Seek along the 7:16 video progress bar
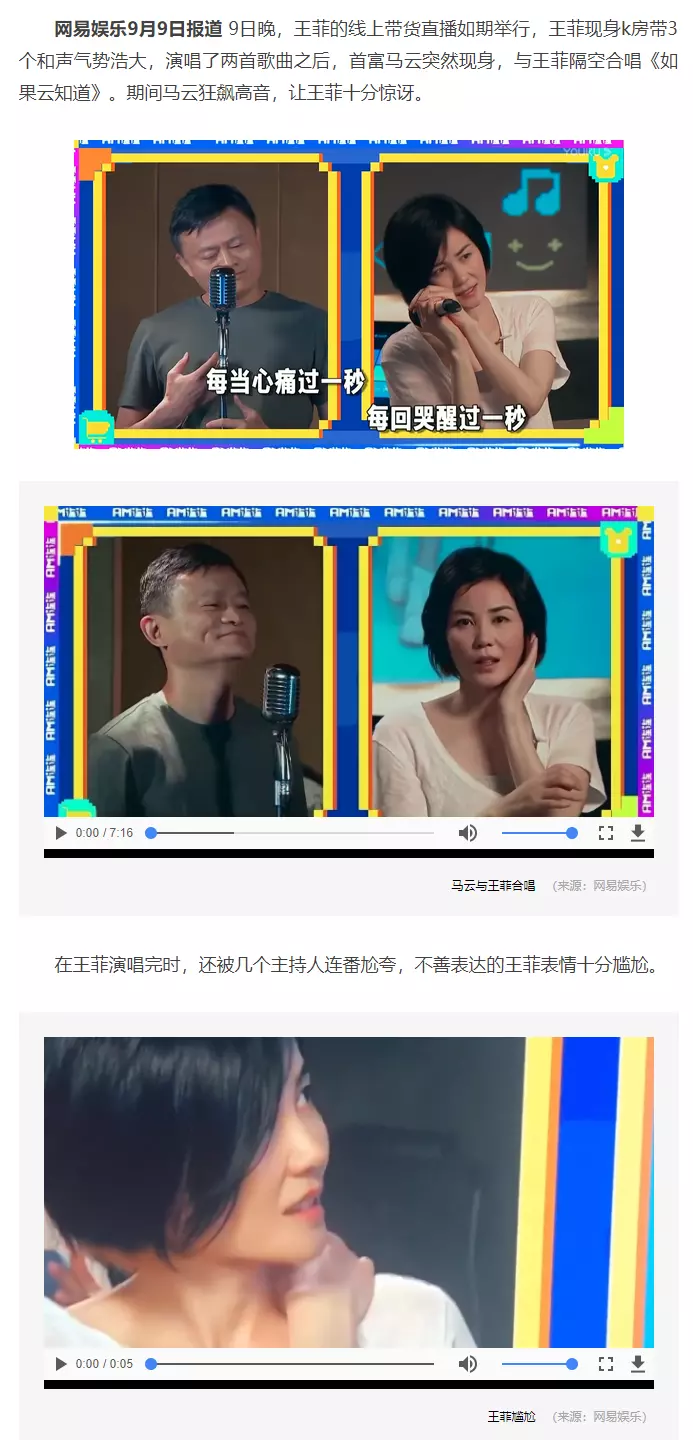The height and width of the screenshot is (1440, 693). click(292, 833)
